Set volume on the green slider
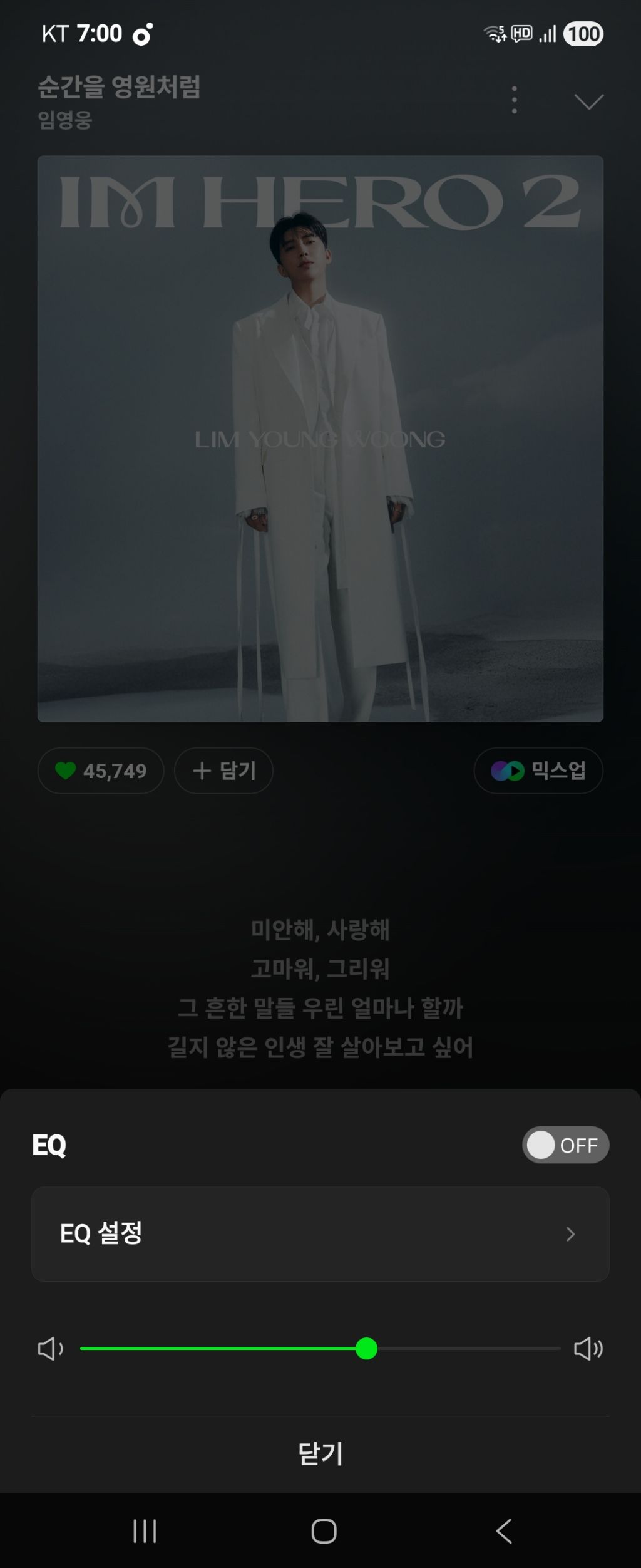641x1568 pixels. pyautogui.click(x=366, y=1348)
